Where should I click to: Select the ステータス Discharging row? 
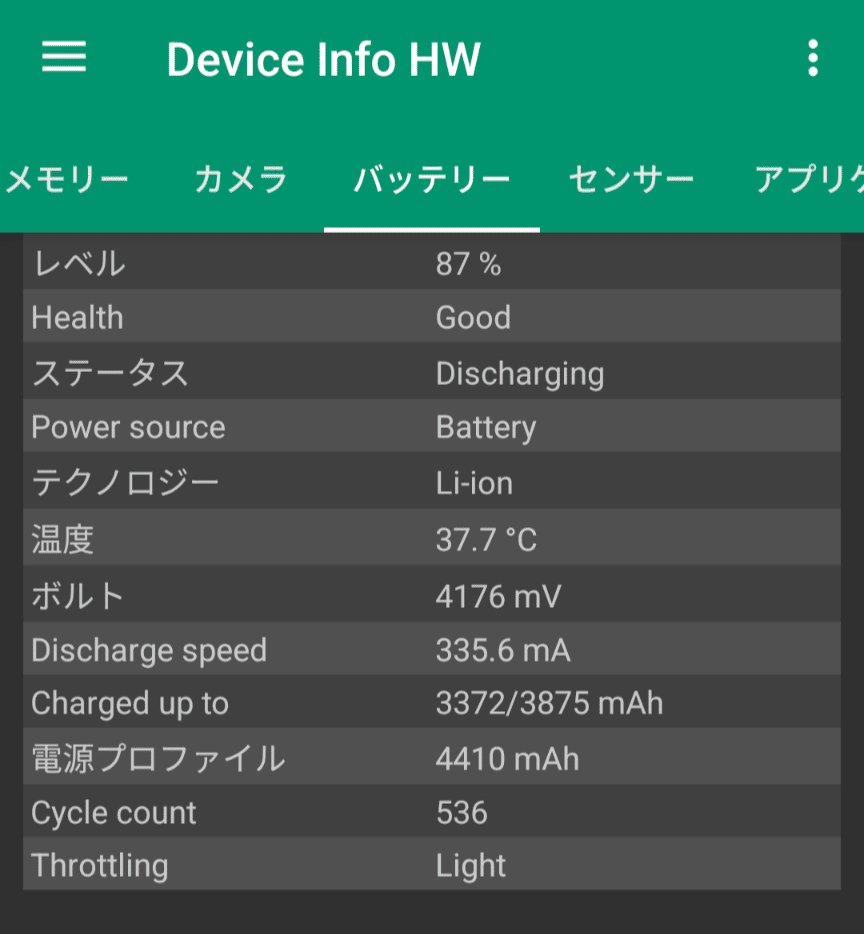coord(432,373)
